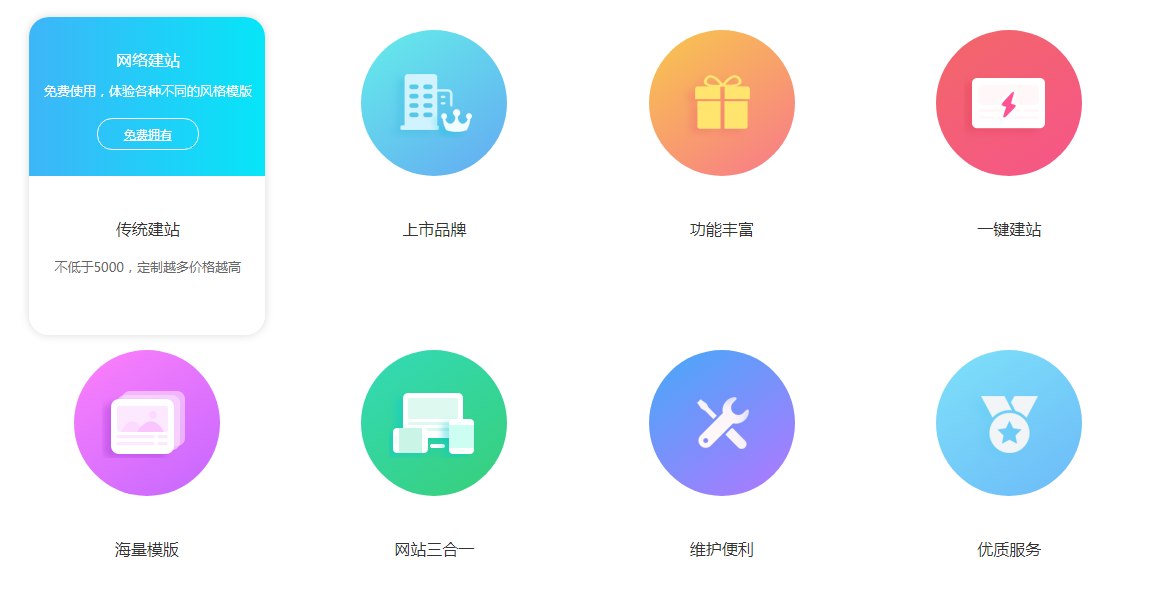1154x603 pixels.
Task: Tap the 免费拥有 button
Action: click(x=148, y=134)
